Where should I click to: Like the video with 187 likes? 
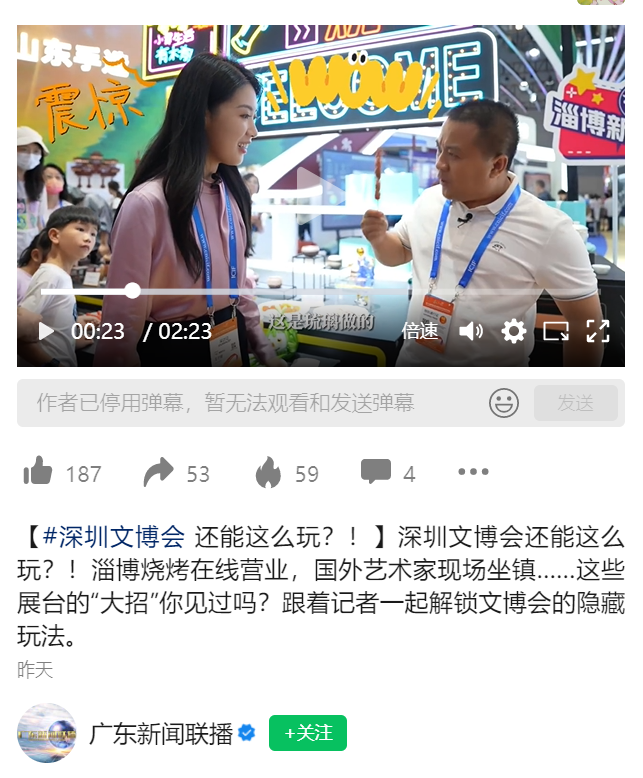click(39, 472)
